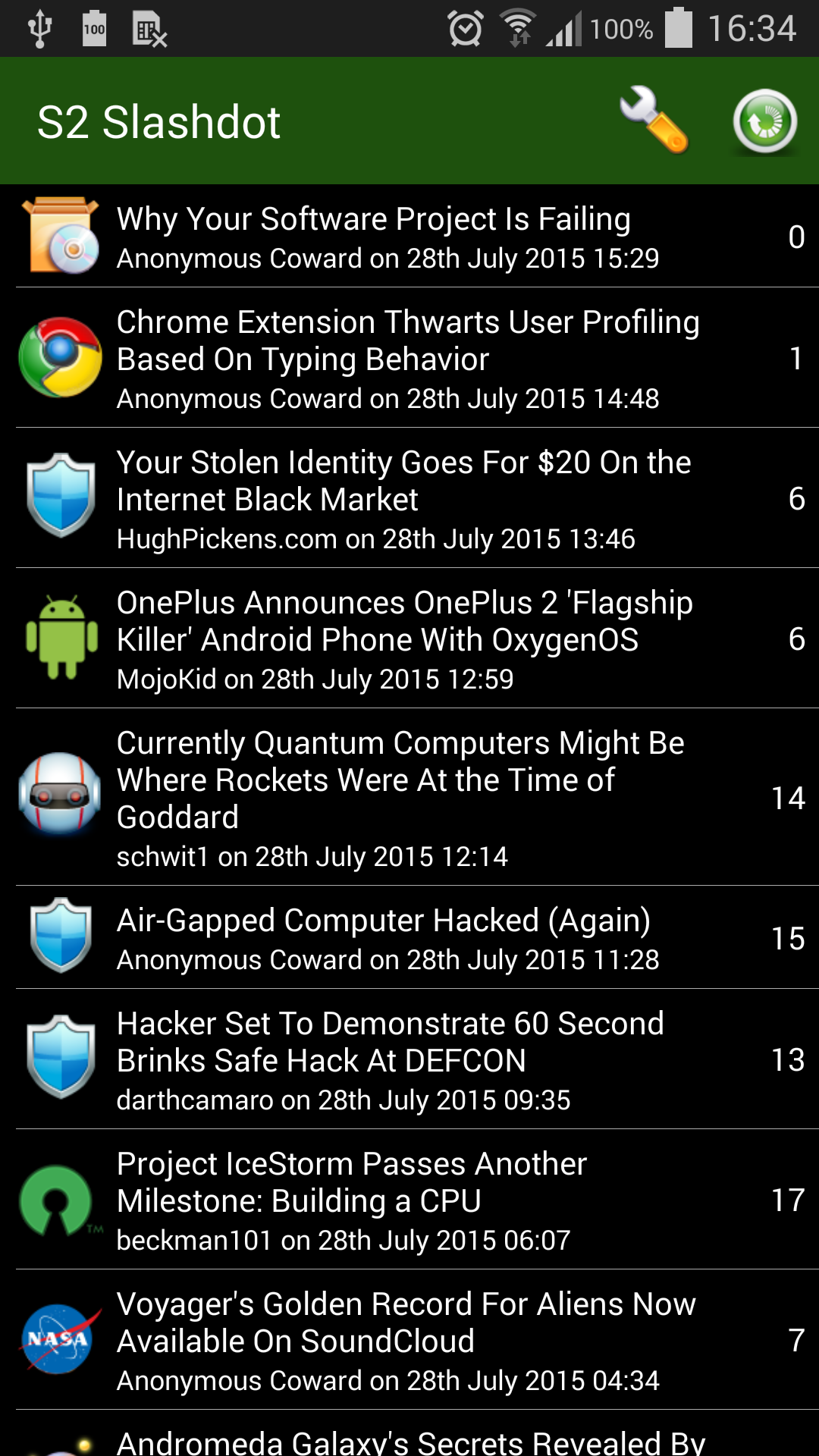Click the refresh icon to reload stories
This screenshot has height=1456, width=819.
coord(764,119)
